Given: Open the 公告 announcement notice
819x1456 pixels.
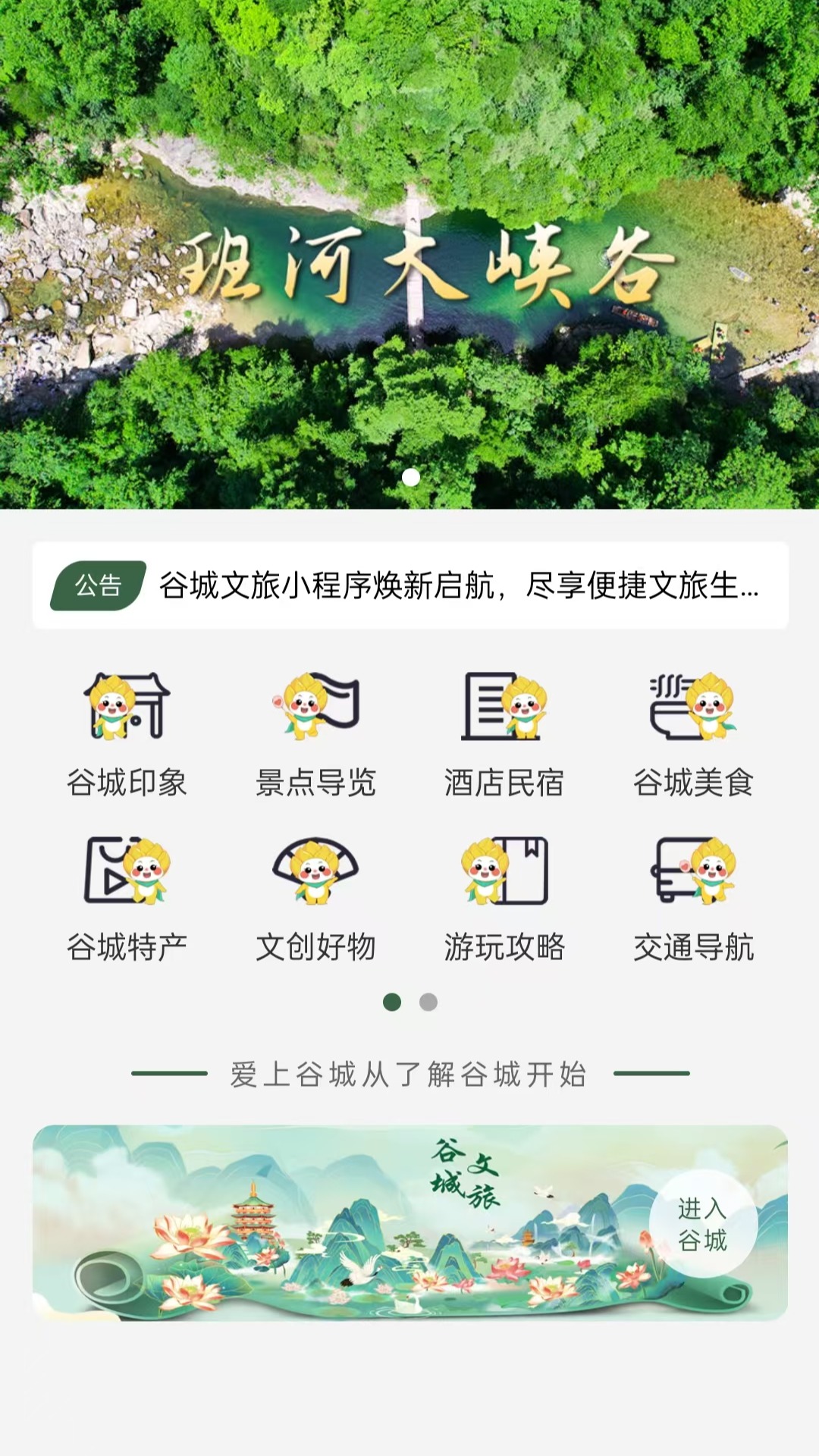Looking at the screenshot, I should tap(409, 585).
